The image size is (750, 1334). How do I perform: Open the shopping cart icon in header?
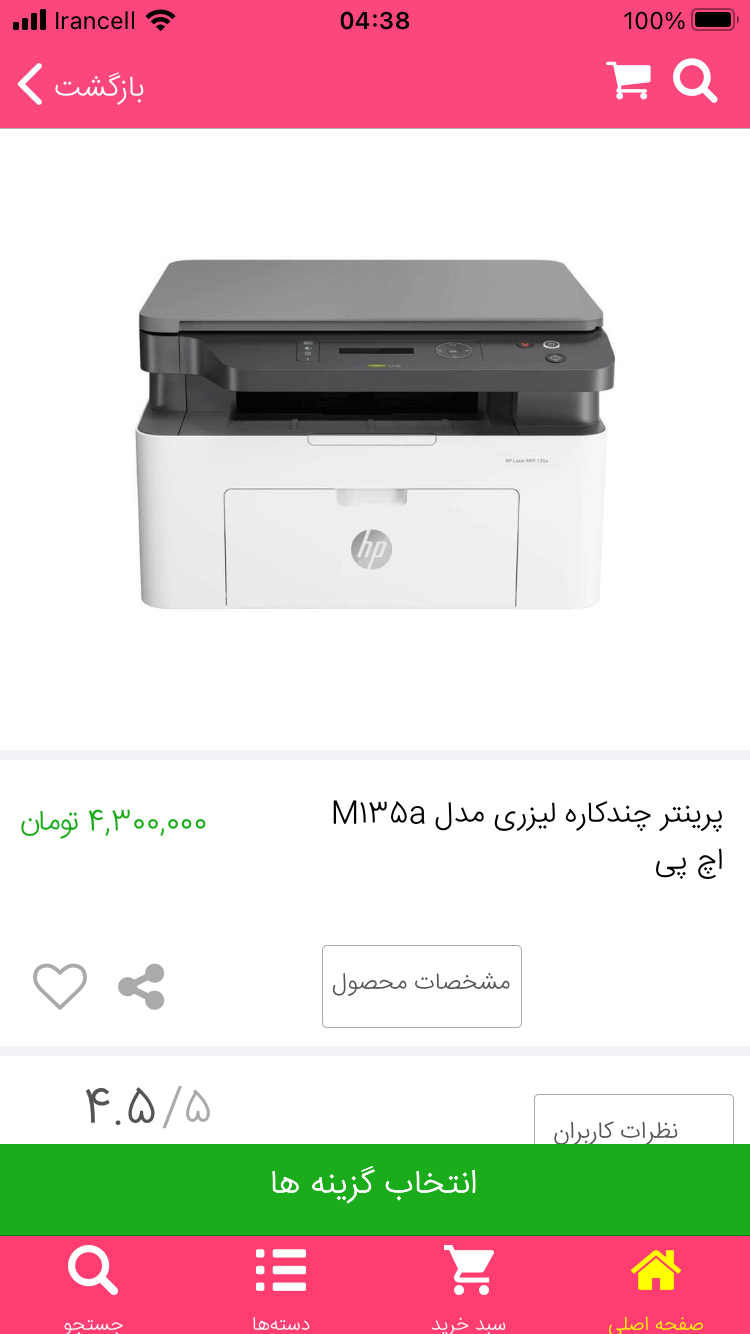pos(629,81)
